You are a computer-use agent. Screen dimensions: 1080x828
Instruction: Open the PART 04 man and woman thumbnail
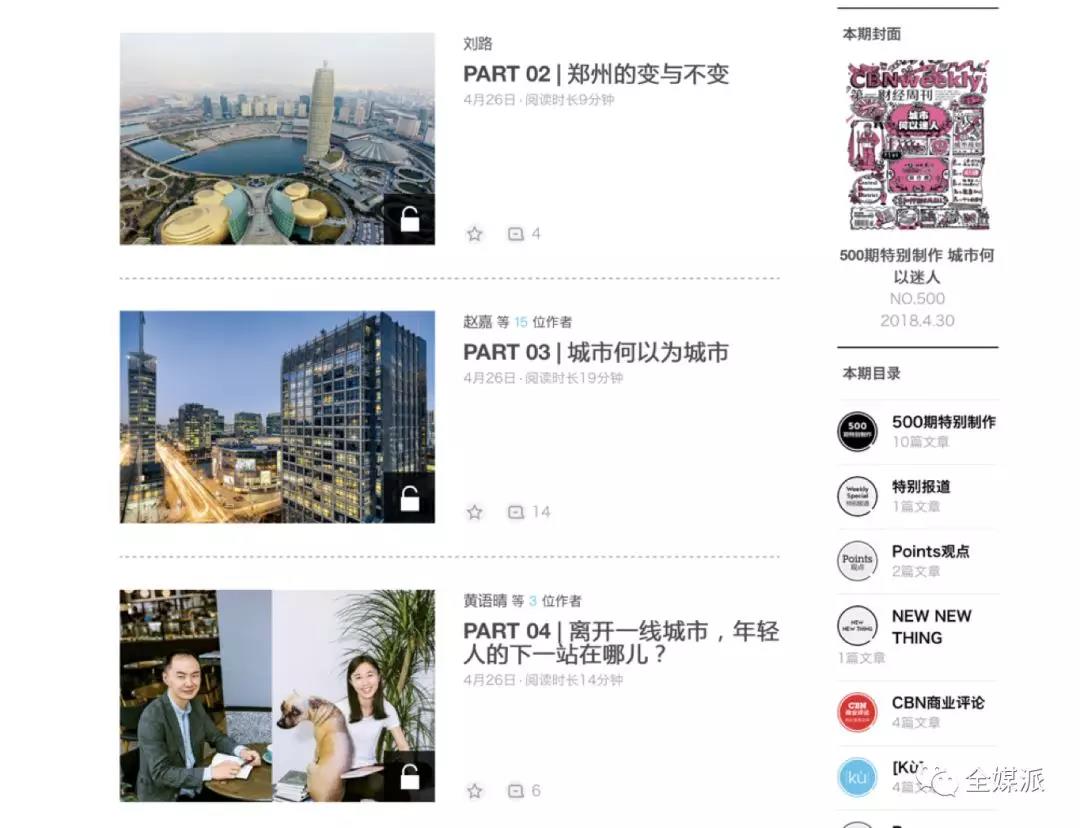coord(277,695)
